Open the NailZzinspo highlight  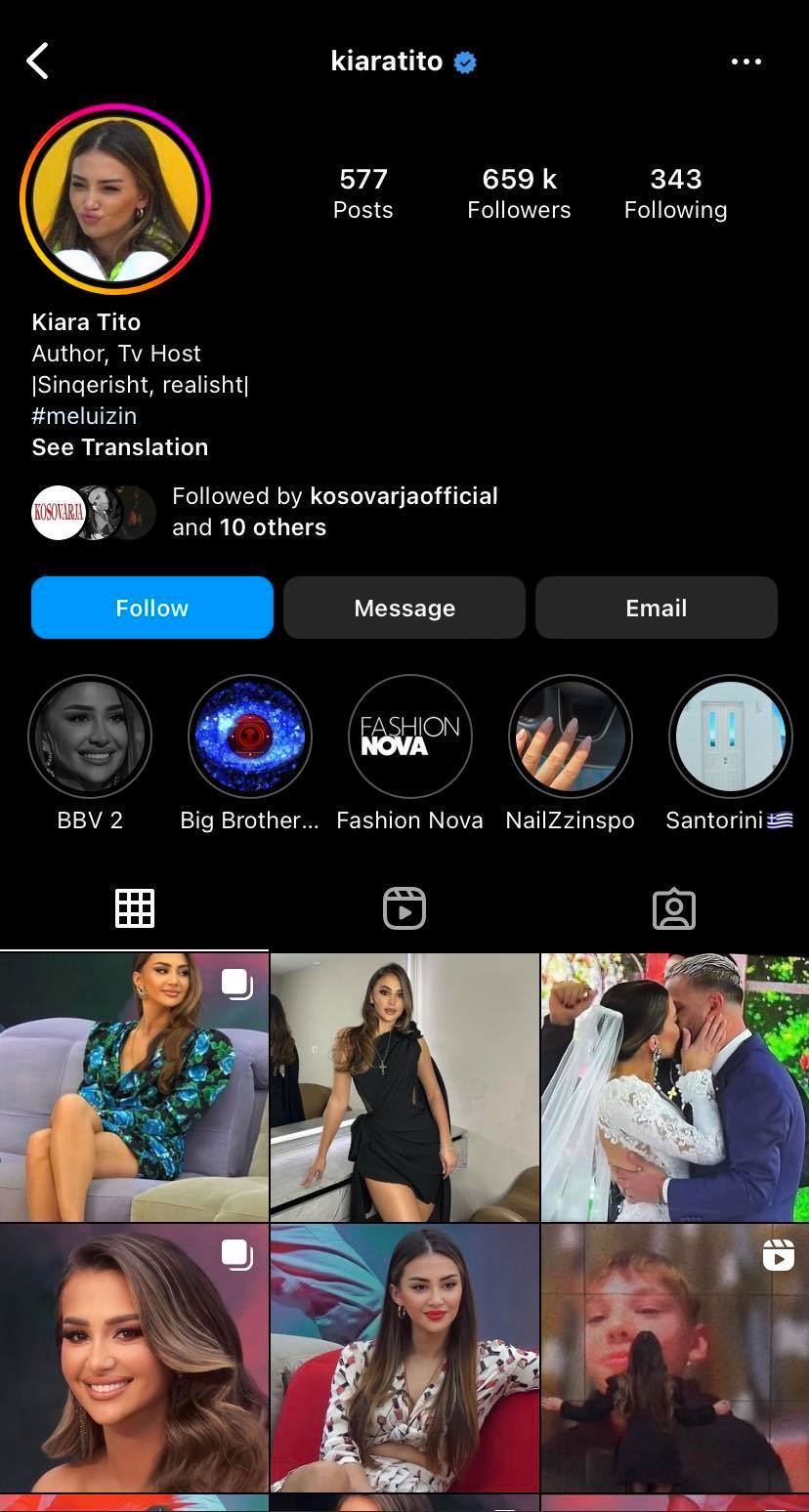coord(571,736)
